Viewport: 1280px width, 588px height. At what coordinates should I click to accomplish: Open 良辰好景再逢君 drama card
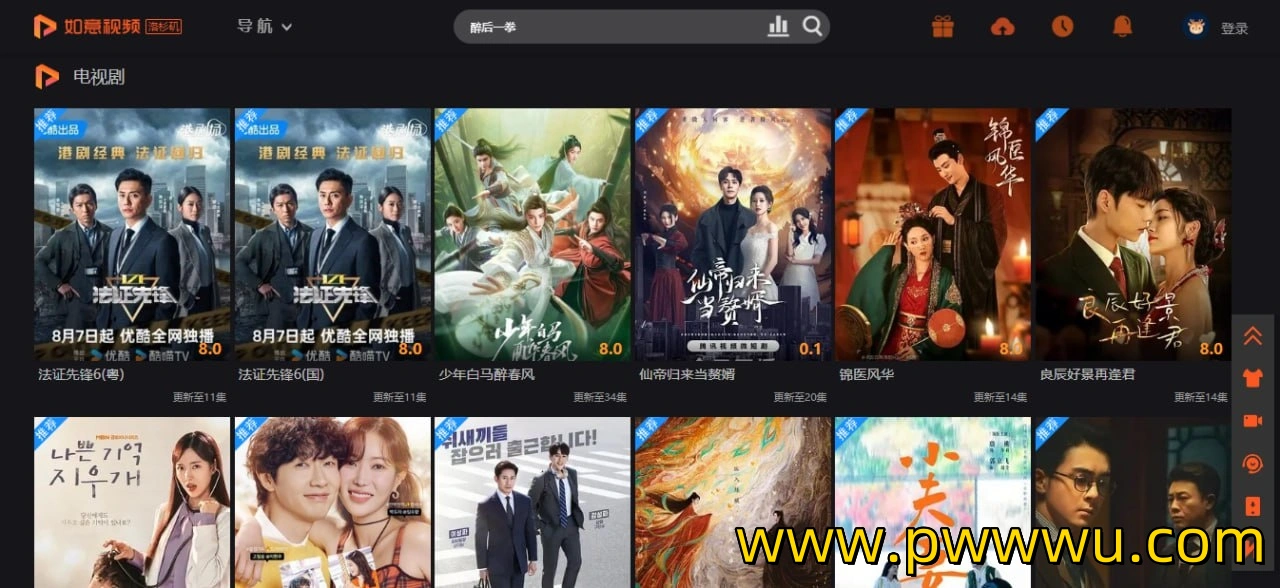[x=1132, y=235]
